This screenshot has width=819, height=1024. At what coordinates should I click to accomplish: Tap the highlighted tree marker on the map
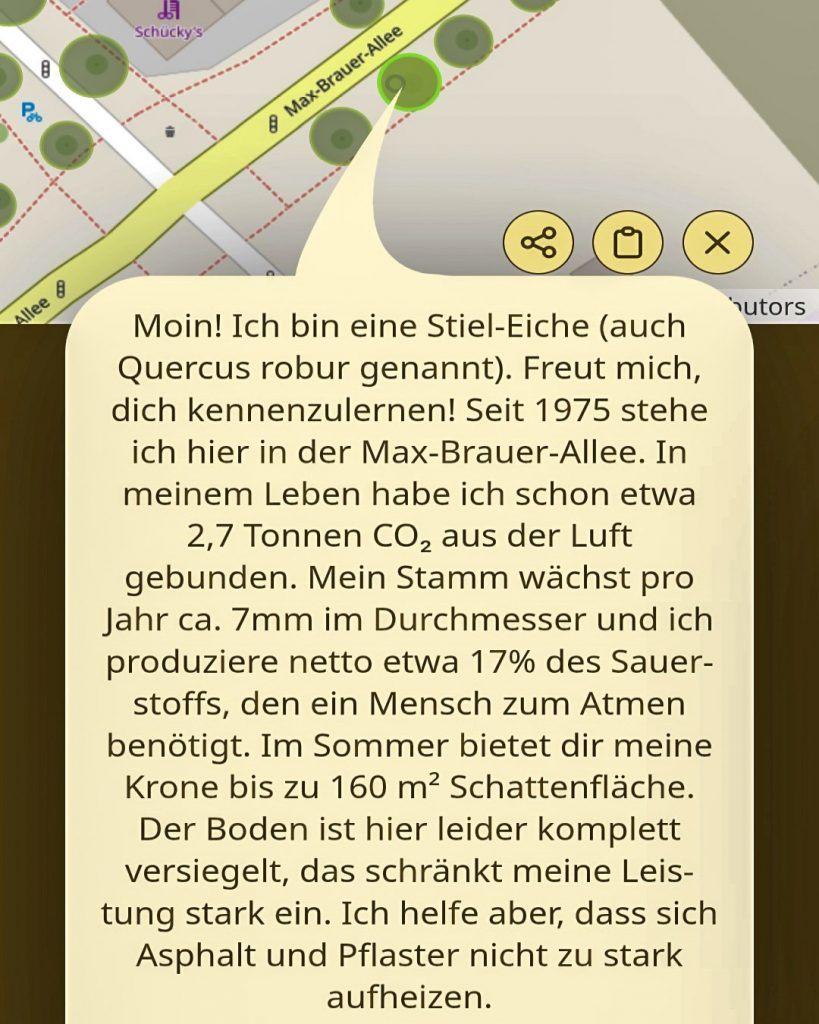[x=408, y=82]
